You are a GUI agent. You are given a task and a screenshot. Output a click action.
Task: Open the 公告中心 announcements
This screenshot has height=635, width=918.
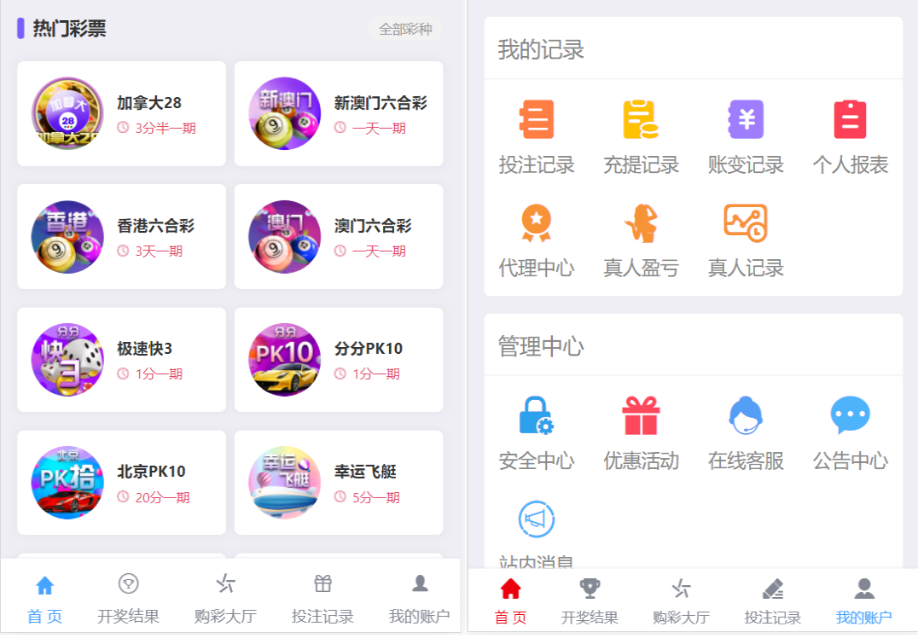click(x=850, y=433)
